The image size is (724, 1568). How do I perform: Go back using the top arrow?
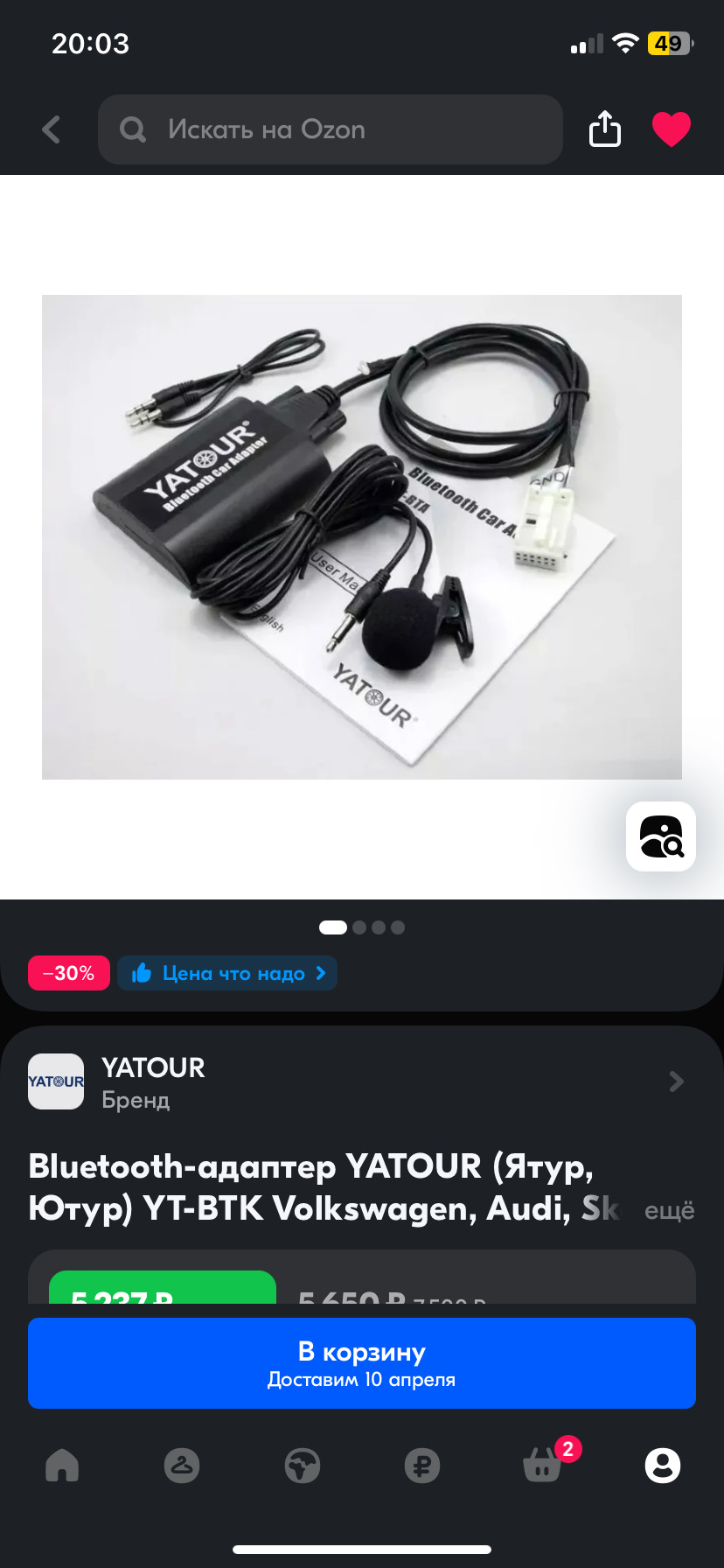point(52,129)
